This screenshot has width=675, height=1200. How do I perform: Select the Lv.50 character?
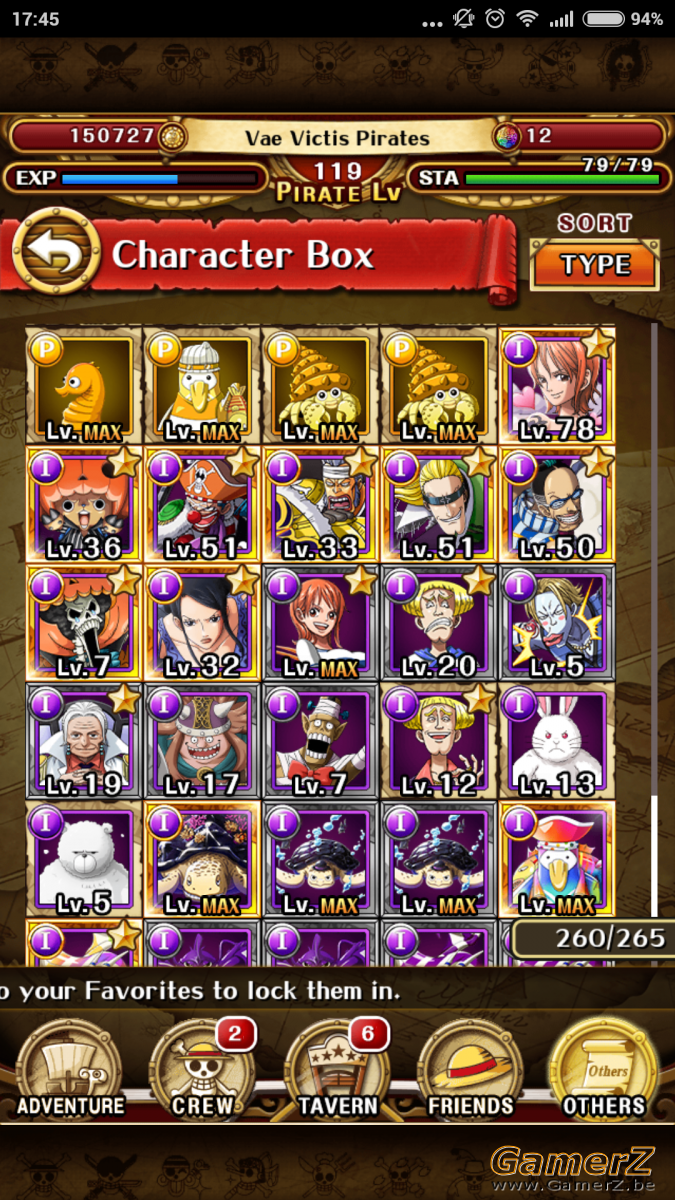557,504
